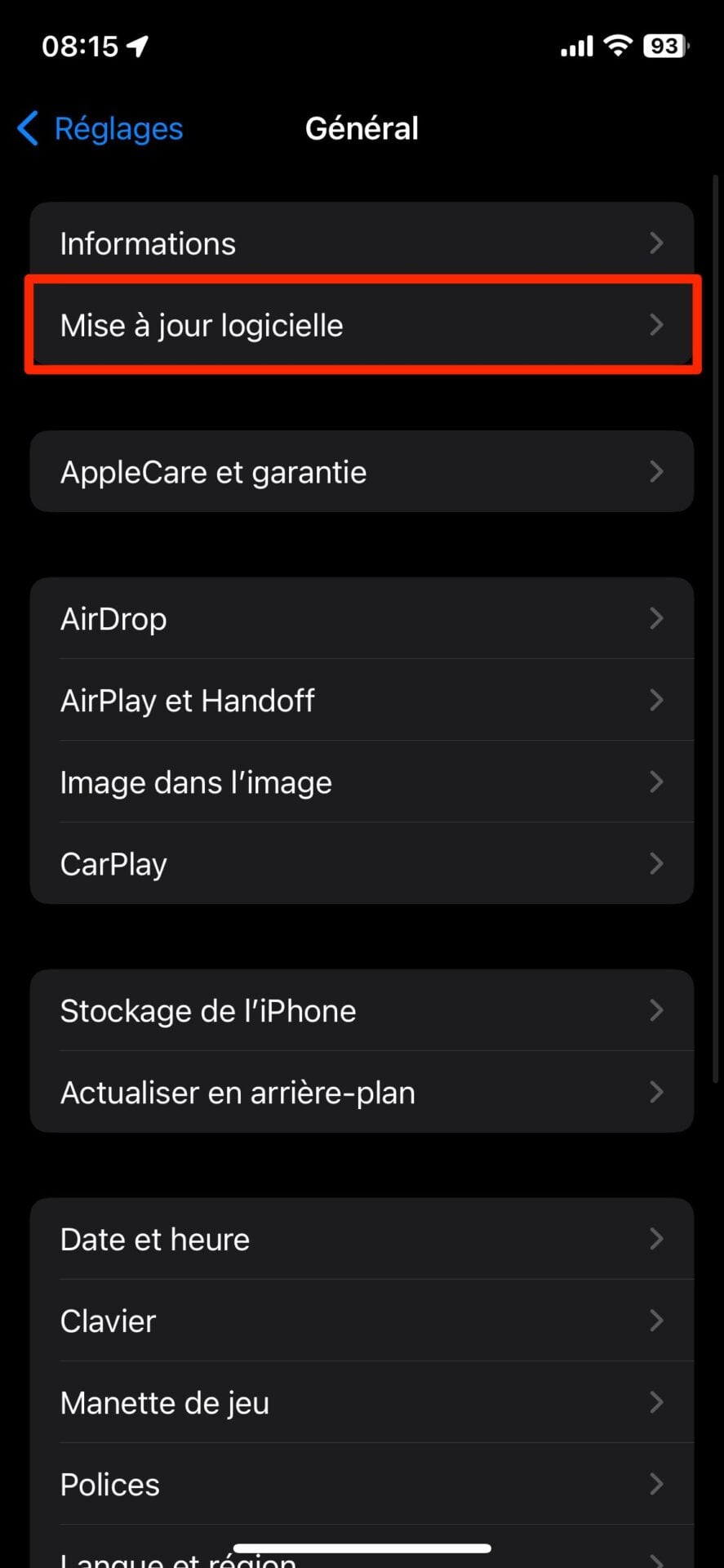Open the Polices row

(x=362, y=1485)
